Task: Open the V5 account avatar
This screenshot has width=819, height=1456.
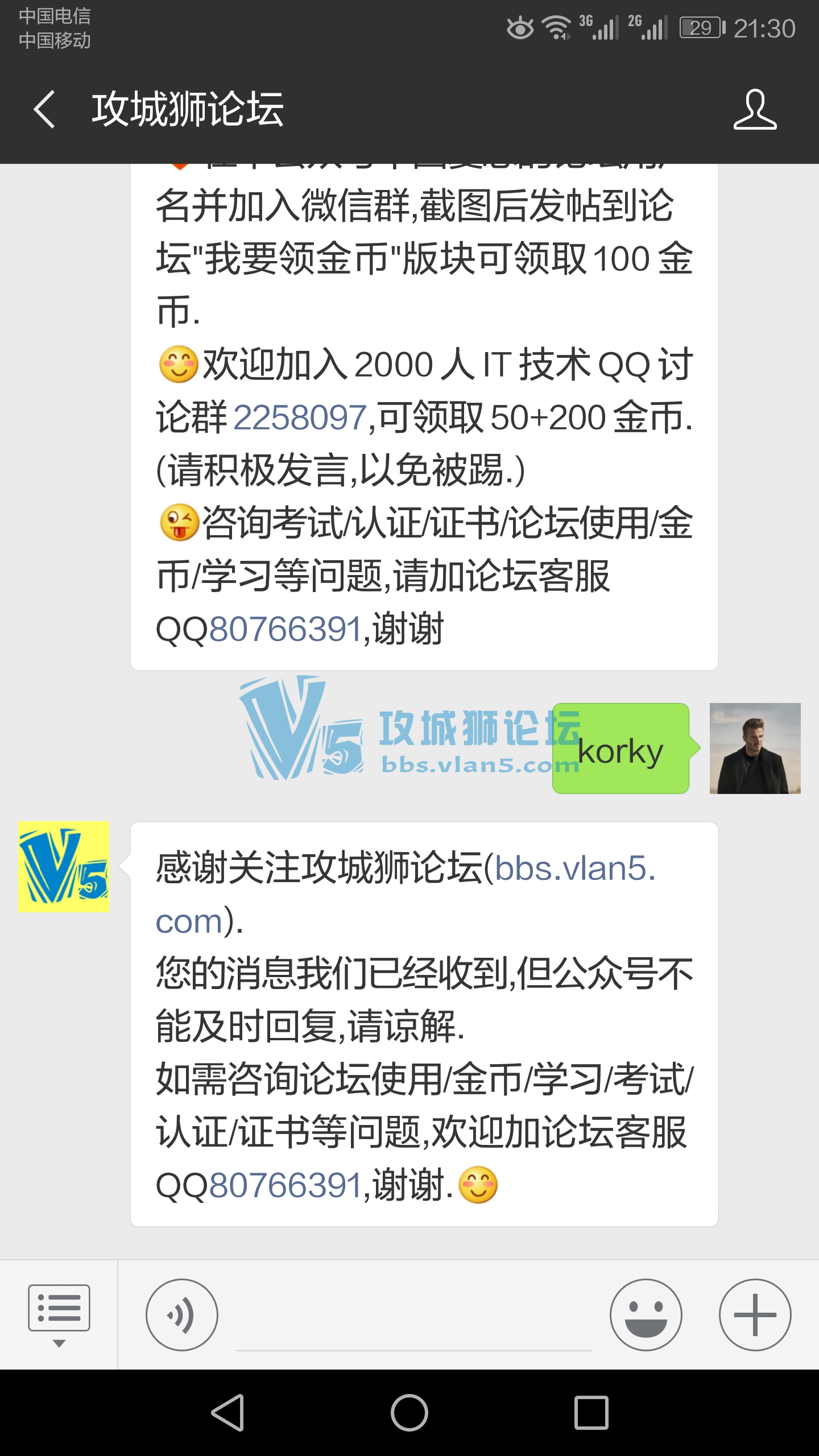Action: pos(64,866)
